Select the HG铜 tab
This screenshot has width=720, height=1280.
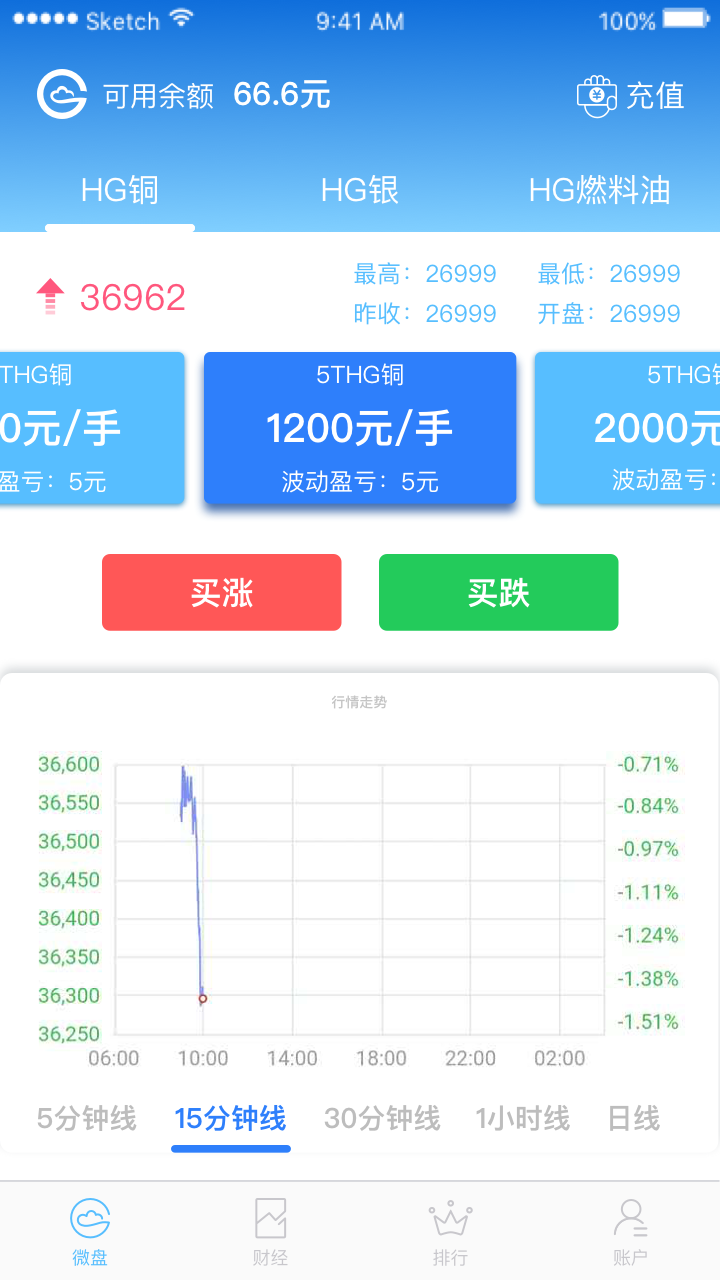[x=120, y=190]
